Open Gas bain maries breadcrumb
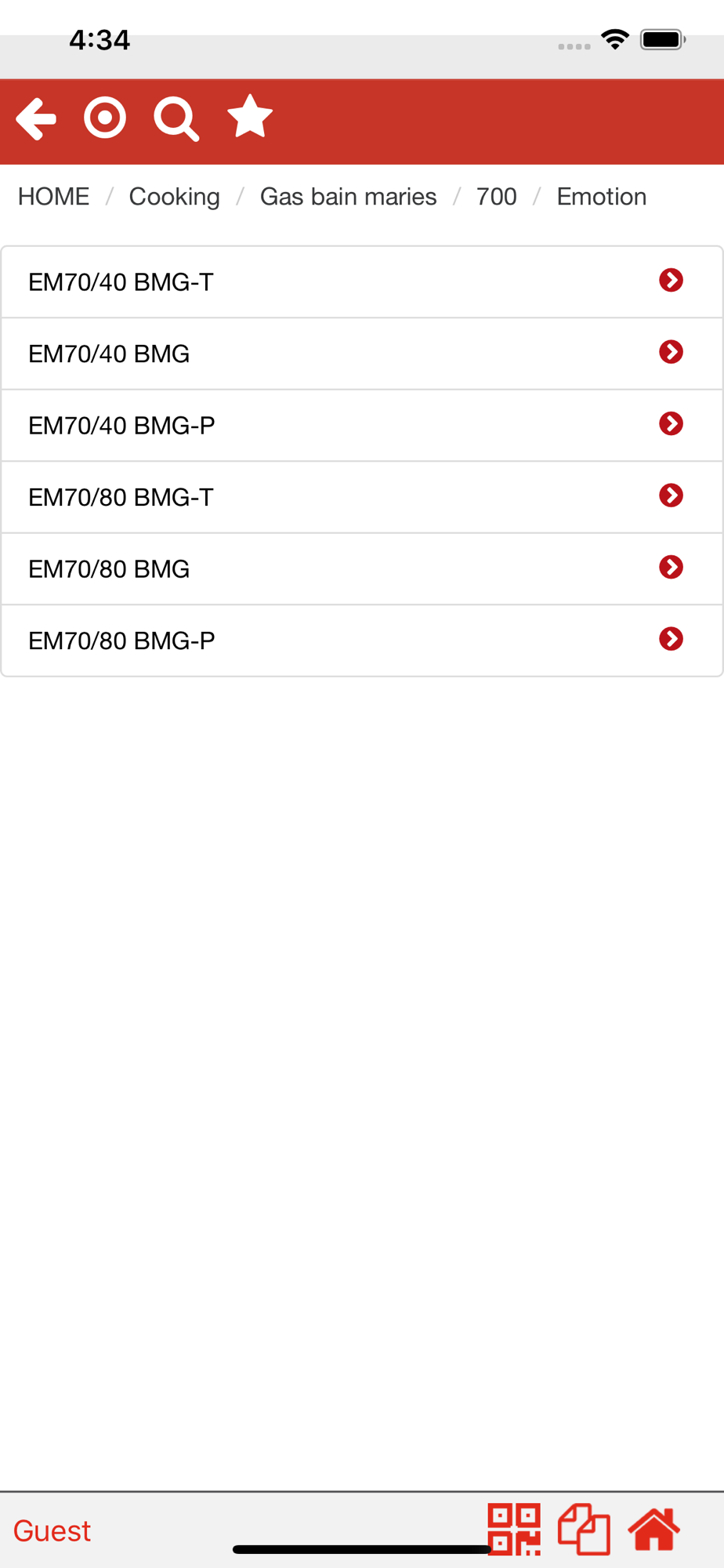The height and width of the screenshot is (1568, 724). [348, 197]
